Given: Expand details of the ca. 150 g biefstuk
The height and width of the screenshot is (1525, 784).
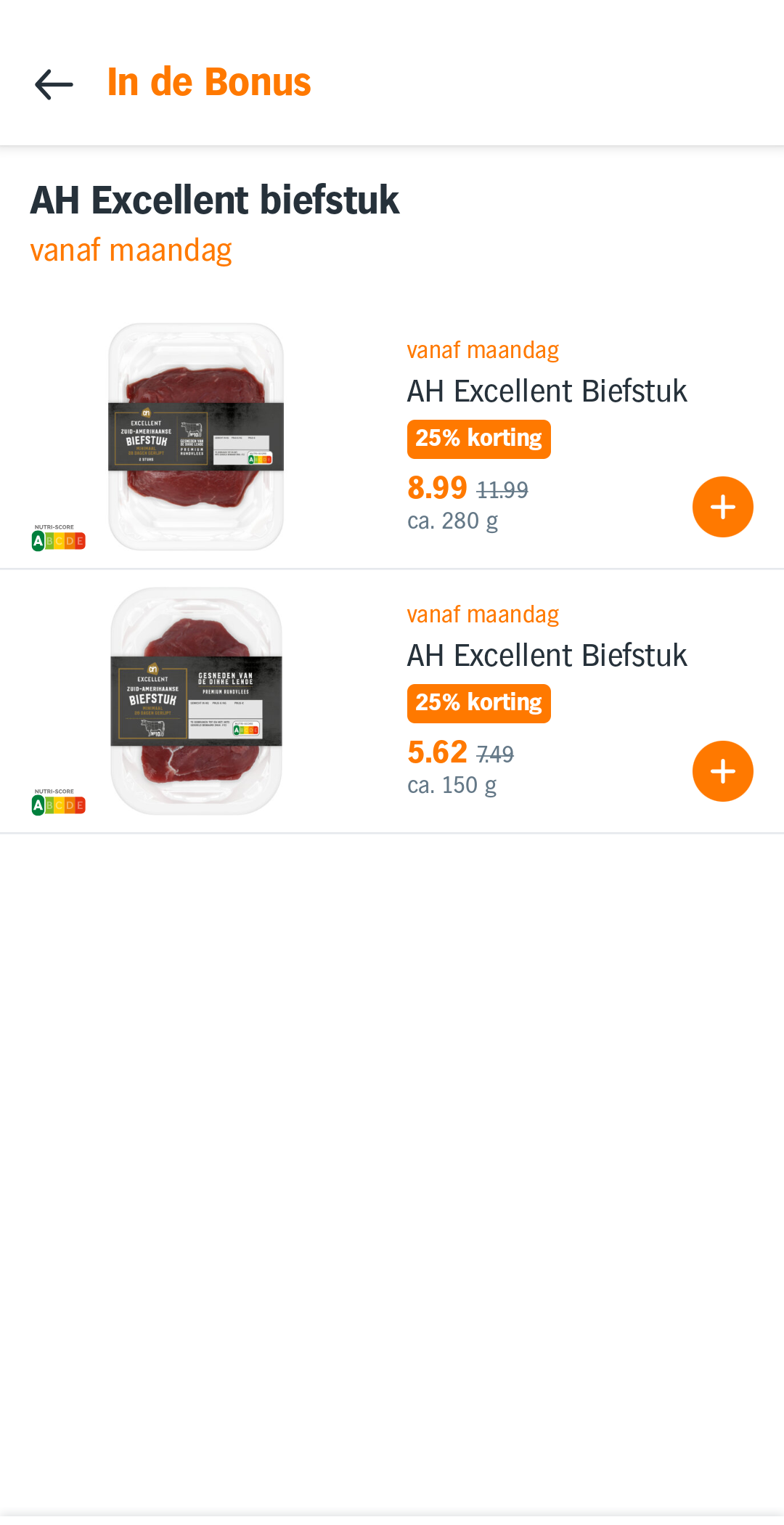Looking at the screenshot, I should point(453,785).
